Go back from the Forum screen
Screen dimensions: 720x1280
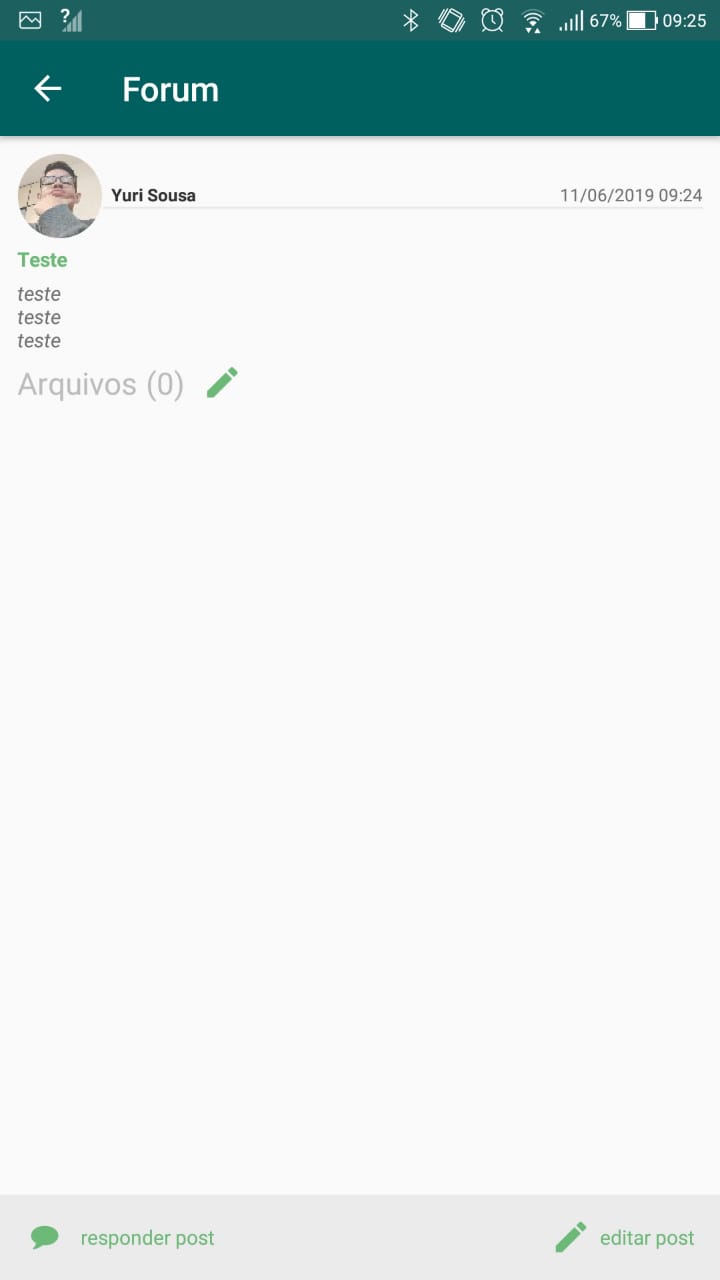click(x=48, y=89)
